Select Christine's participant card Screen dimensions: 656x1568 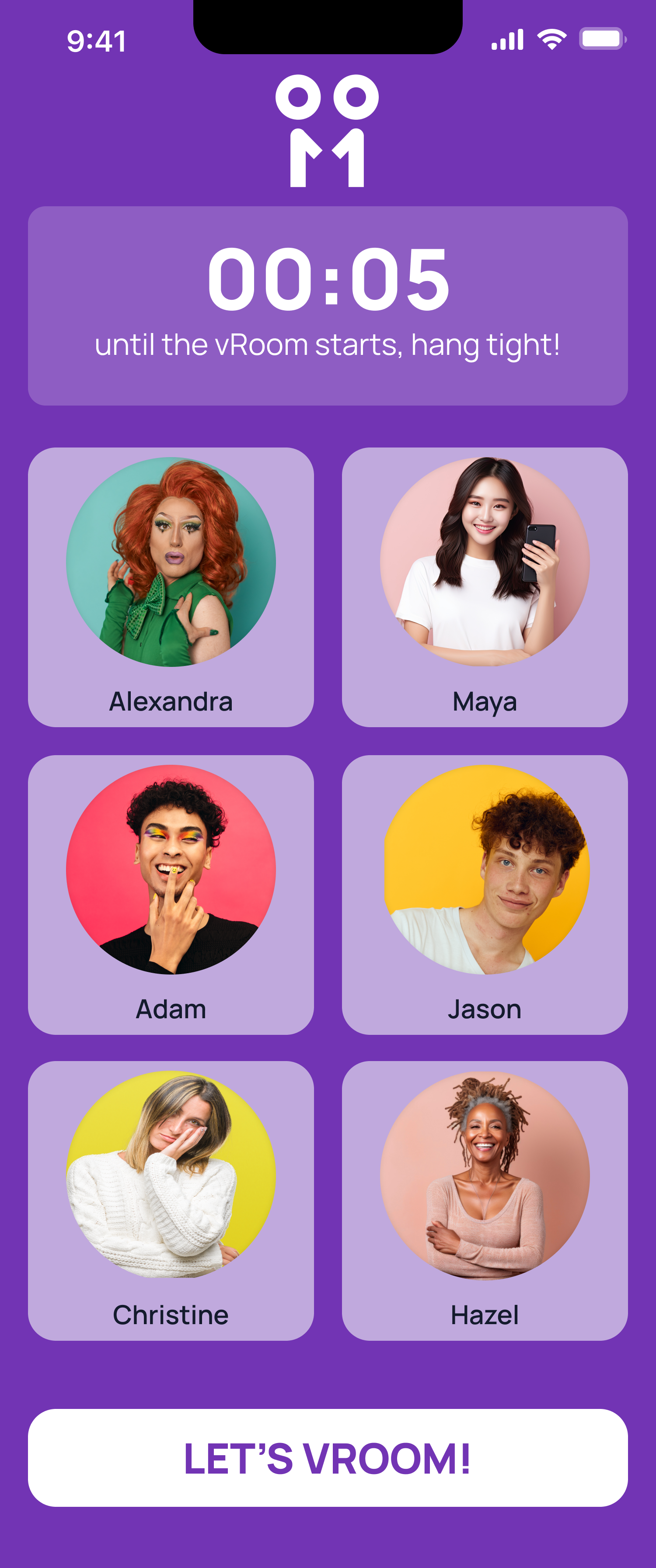171,1200
